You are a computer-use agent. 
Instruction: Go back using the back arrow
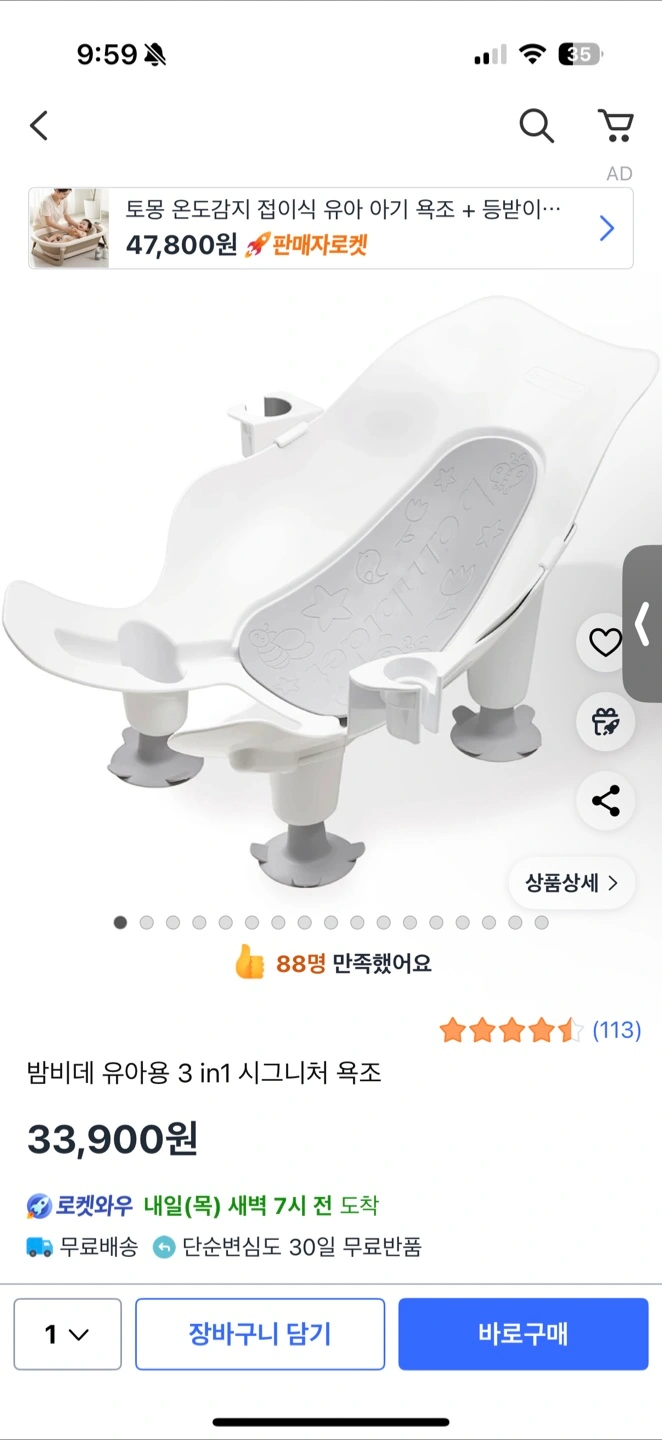pyautogui.click(x=39, y=126)
